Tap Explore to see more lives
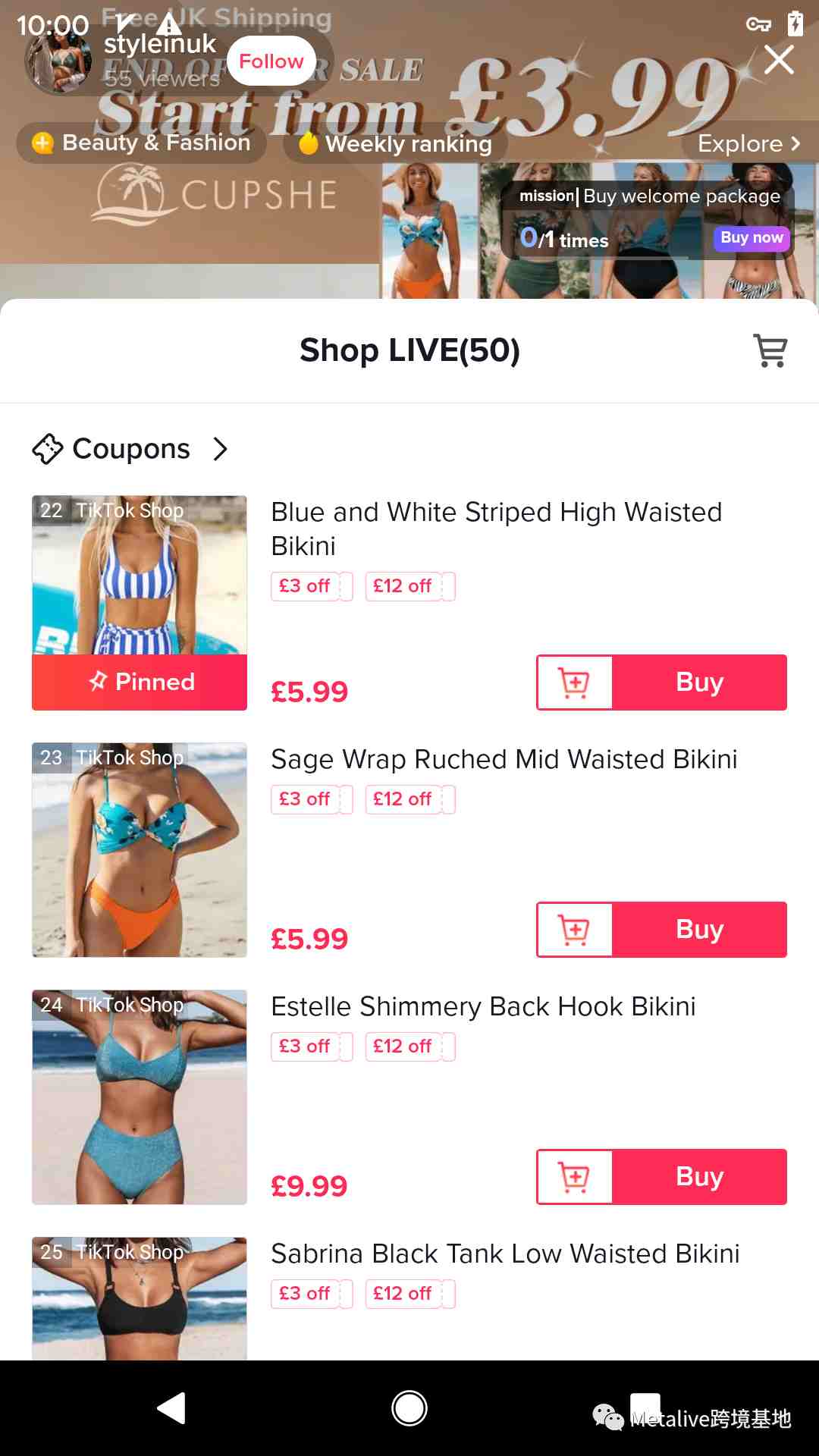819x1456 pixels. coord(749,143)
